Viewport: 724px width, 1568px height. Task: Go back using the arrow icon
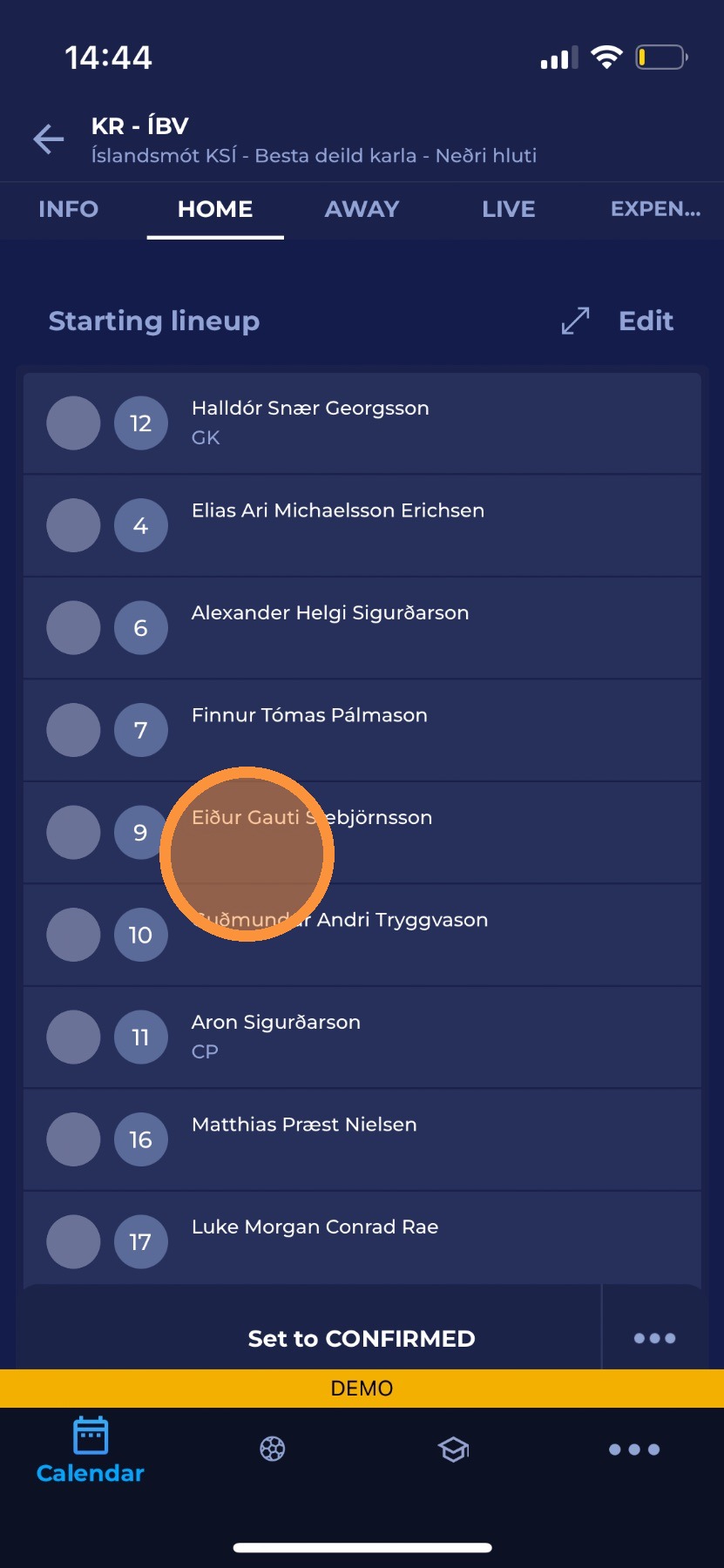click(x=49, y=139)
